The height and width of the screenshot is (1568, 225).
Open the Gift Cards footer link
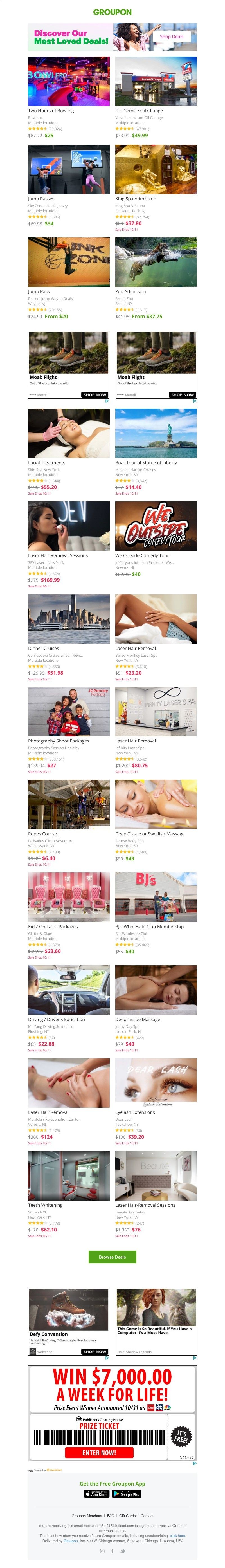[x=128, y=1516]
